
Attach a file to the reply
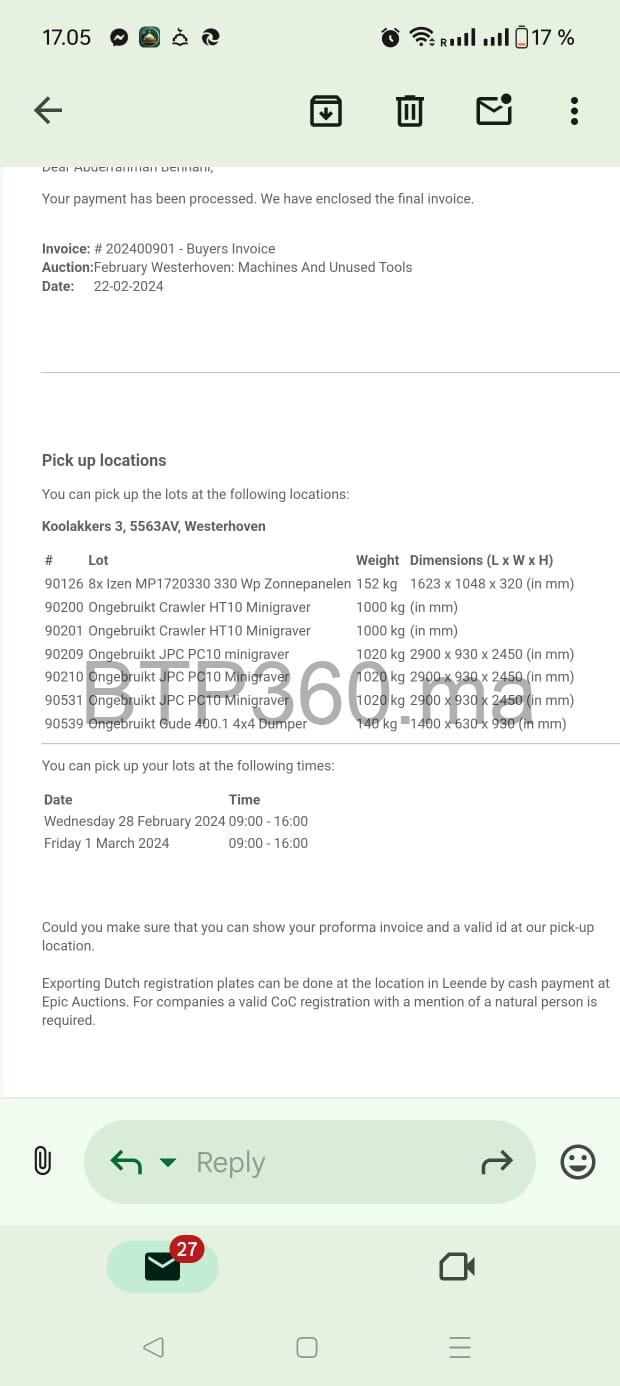click(42, 1161)
